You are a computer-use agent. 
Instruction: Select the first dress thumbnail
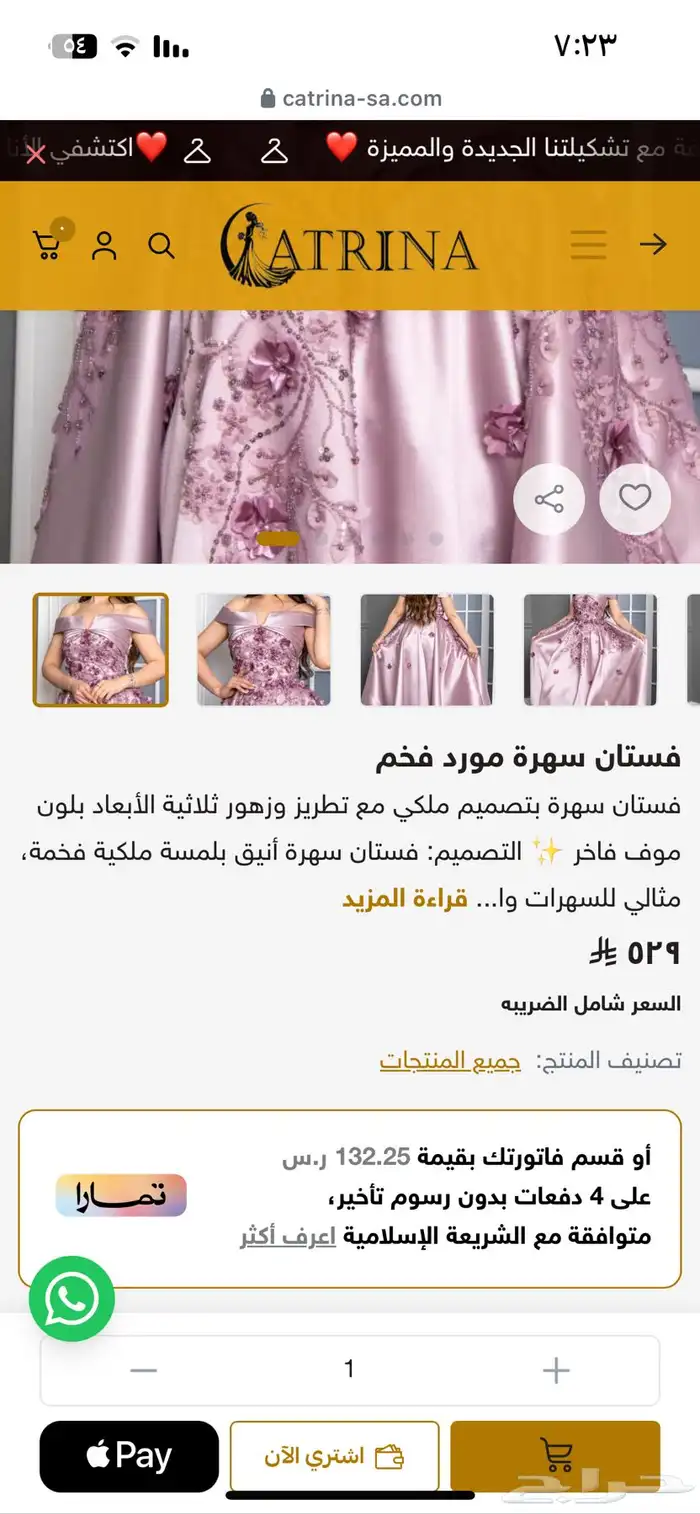click(x=101, y=650)
